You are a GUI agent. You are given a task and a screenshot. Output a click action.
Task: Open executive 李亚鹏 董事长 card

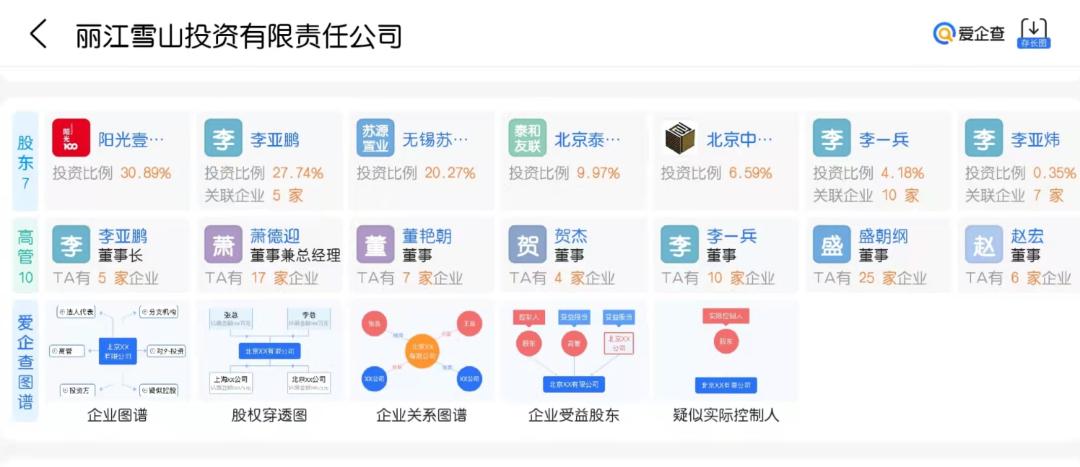pos(117,256)
